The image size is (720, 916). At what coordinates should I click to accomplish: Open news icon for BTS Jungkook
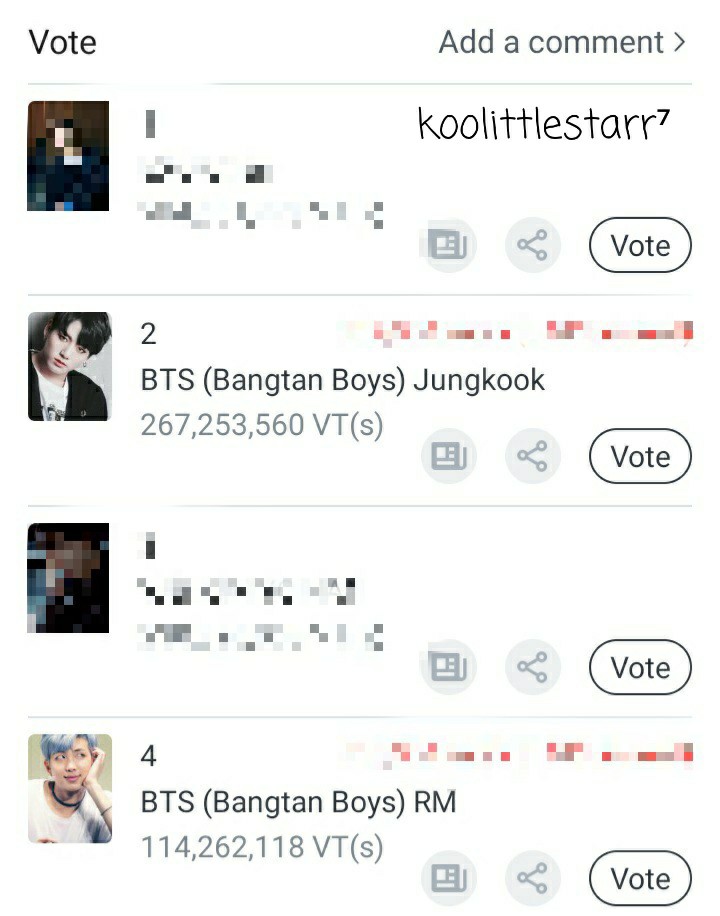pos(447,457)
